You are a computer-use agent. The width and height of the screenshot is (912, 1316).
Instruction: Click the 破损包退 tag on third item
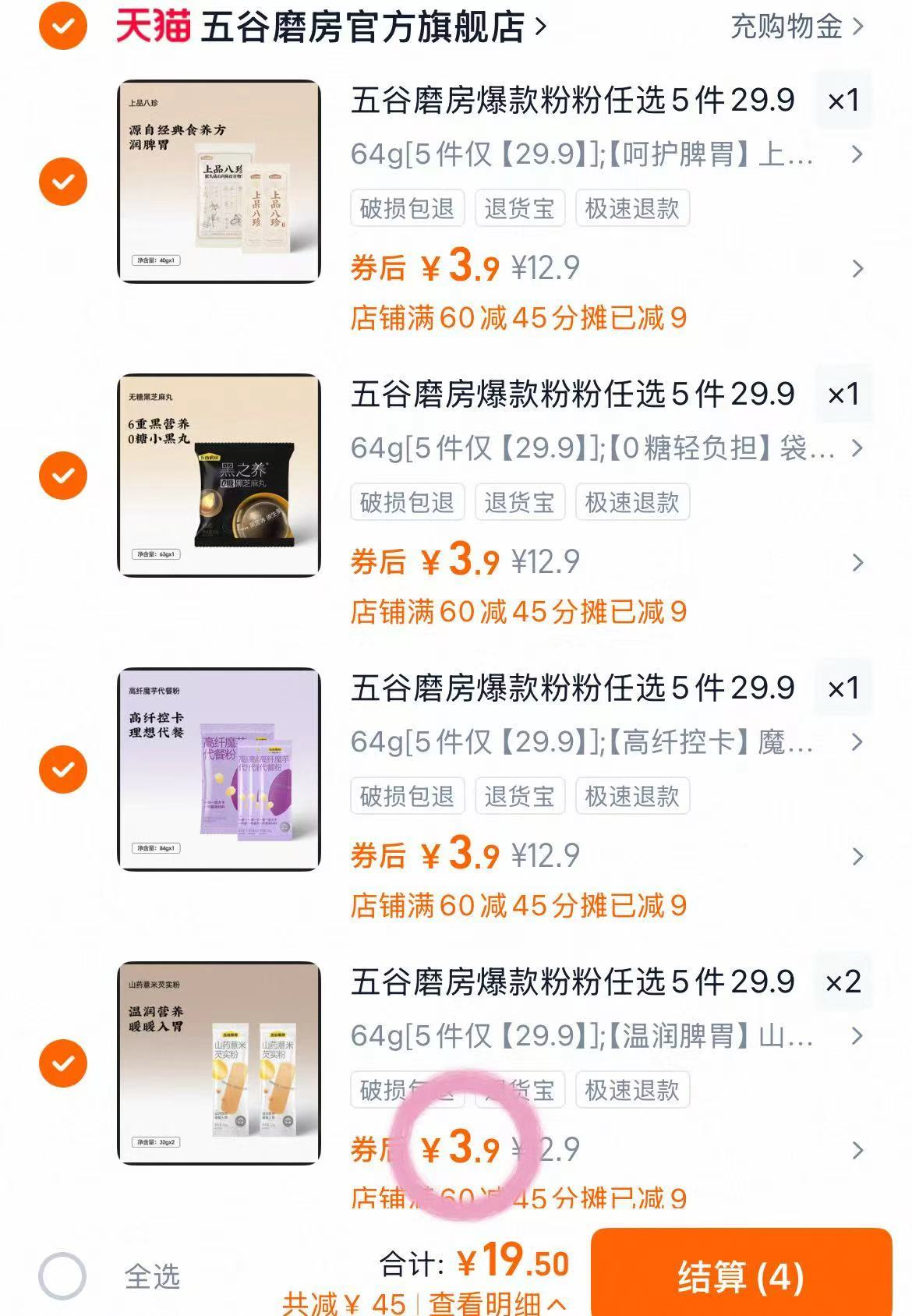point(406,796)
